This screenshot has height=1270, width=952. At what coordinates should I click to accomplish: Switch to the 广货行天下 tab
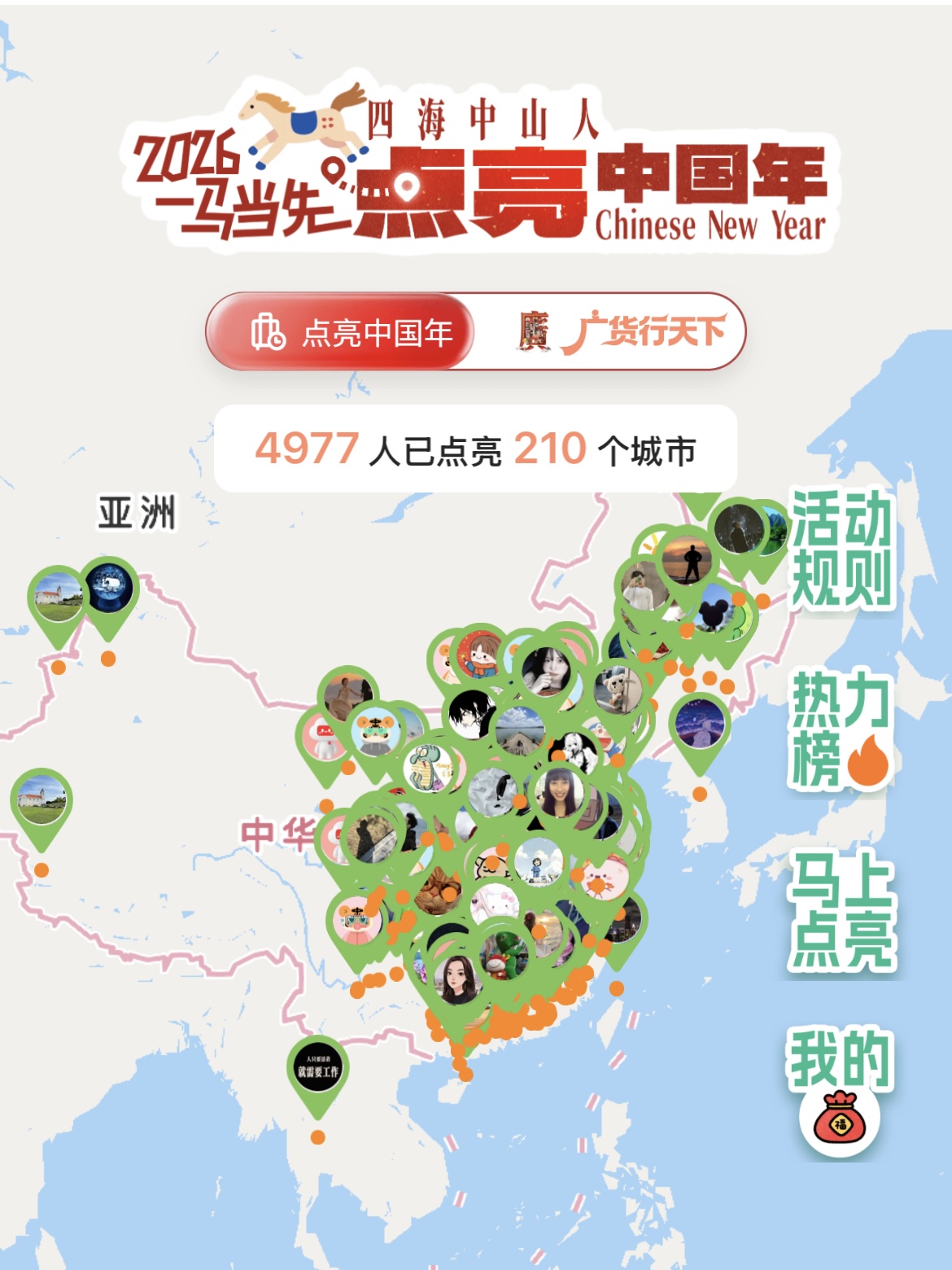click(x=620, y=332)
